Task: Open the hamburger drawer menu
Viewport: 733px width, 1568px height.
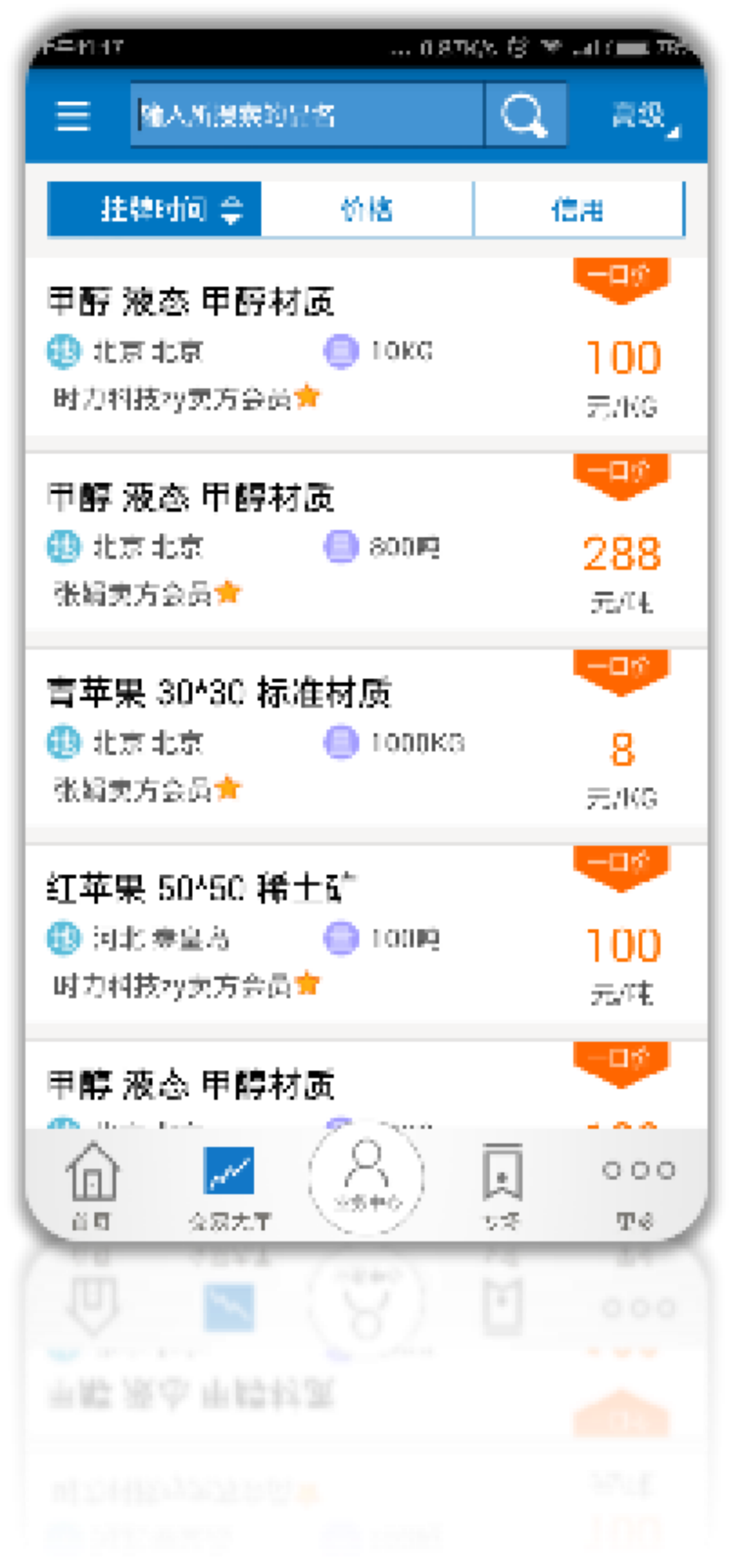Action: pos(72,116)
